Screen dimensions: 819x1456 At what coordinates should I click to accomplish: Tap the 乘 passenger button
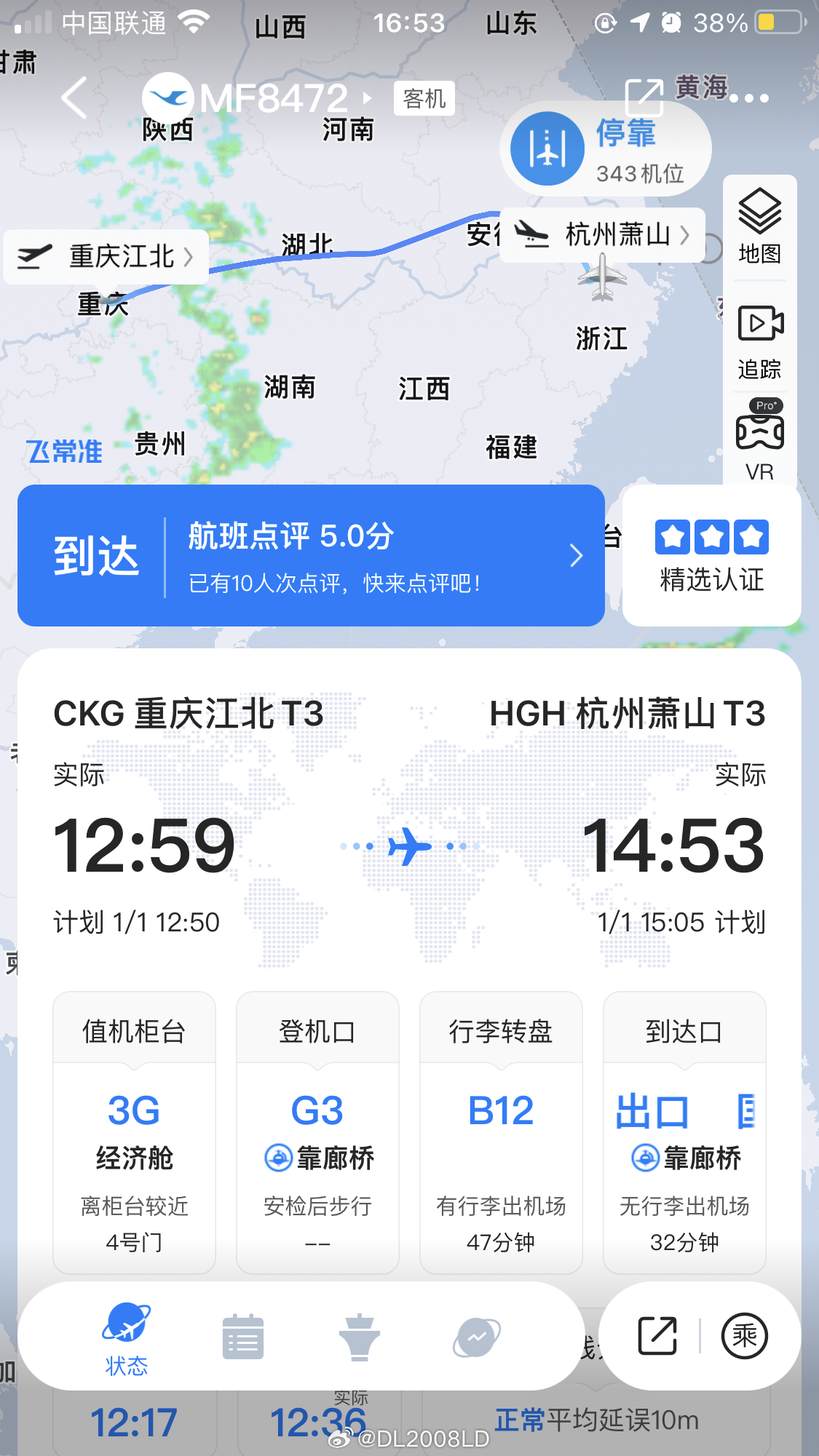click(744, 1336)
